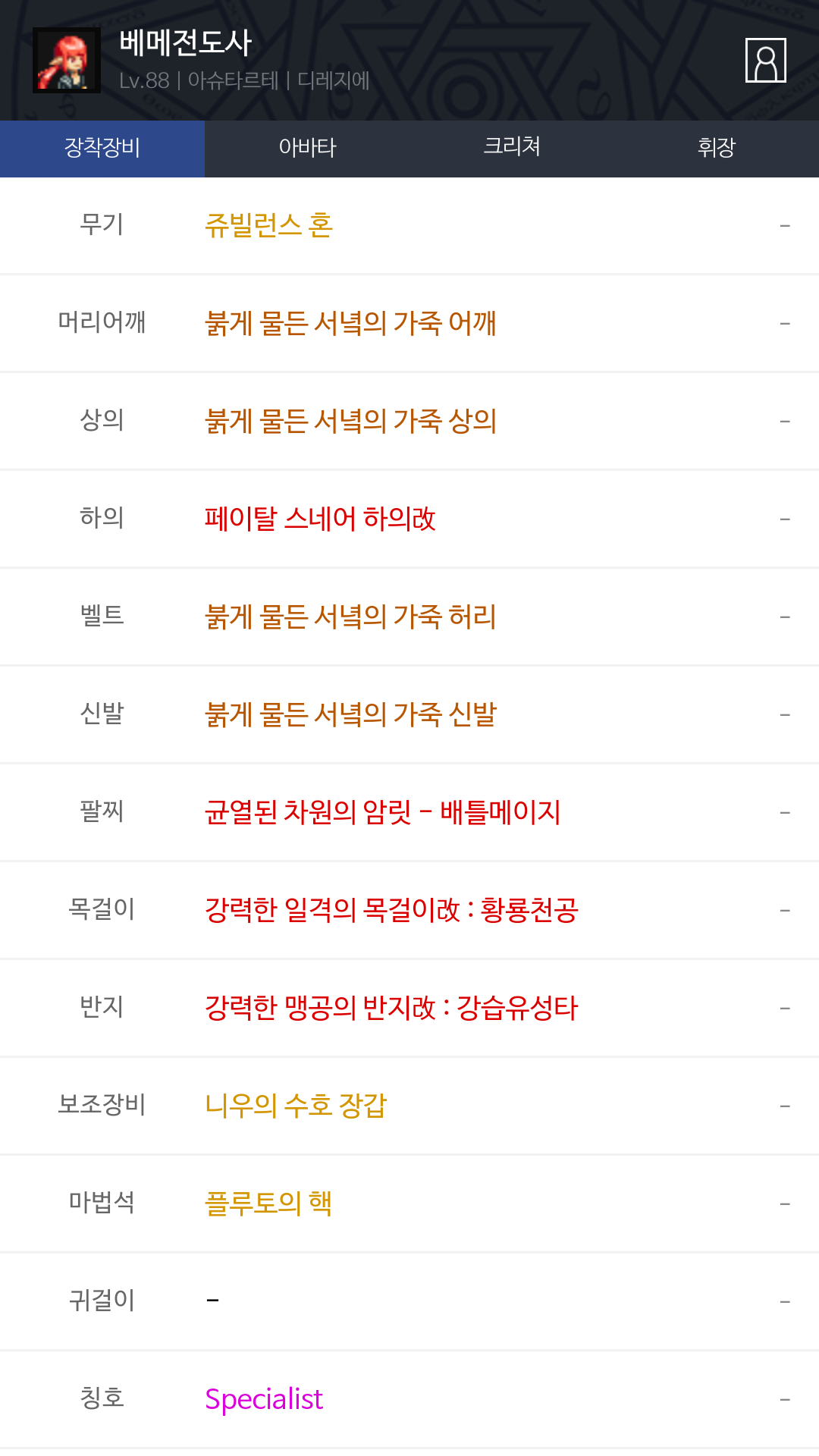View 붉게 물든 서녘의 가죽 어깨 details
This screenshot has width=819, height=1456.
point(350,323)
